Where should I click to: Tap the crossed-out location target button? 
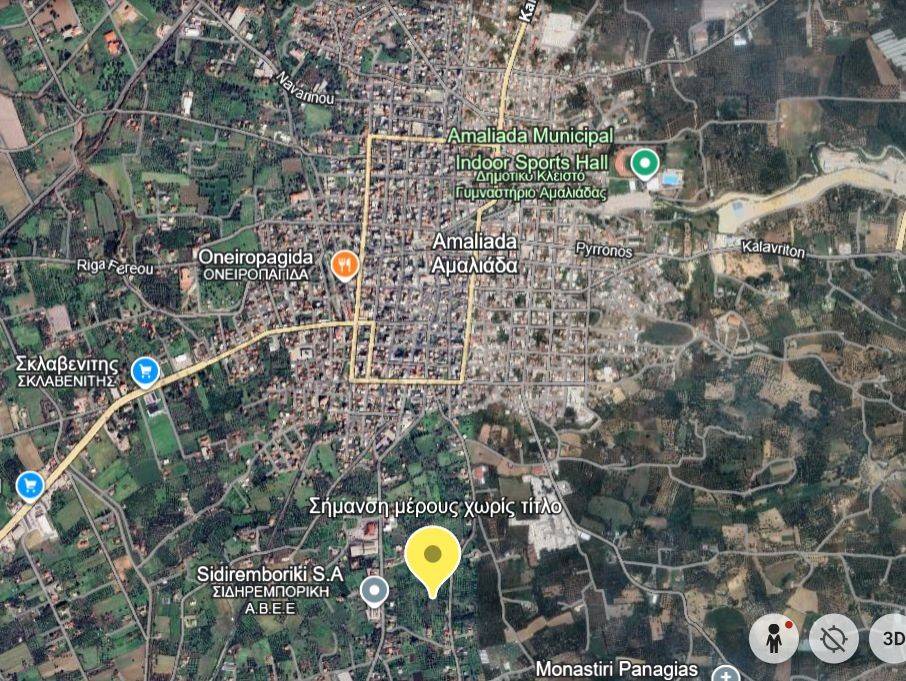[833, 638]
